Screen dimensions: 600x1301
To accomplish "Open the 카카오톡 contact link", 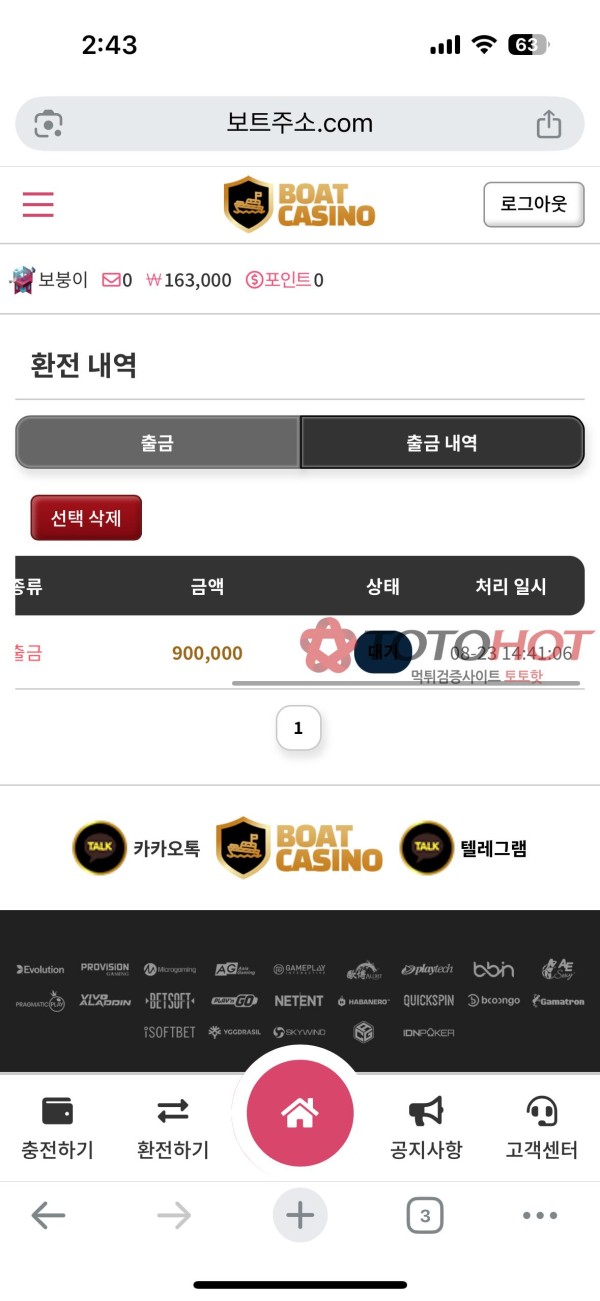I will pos(136,848).
